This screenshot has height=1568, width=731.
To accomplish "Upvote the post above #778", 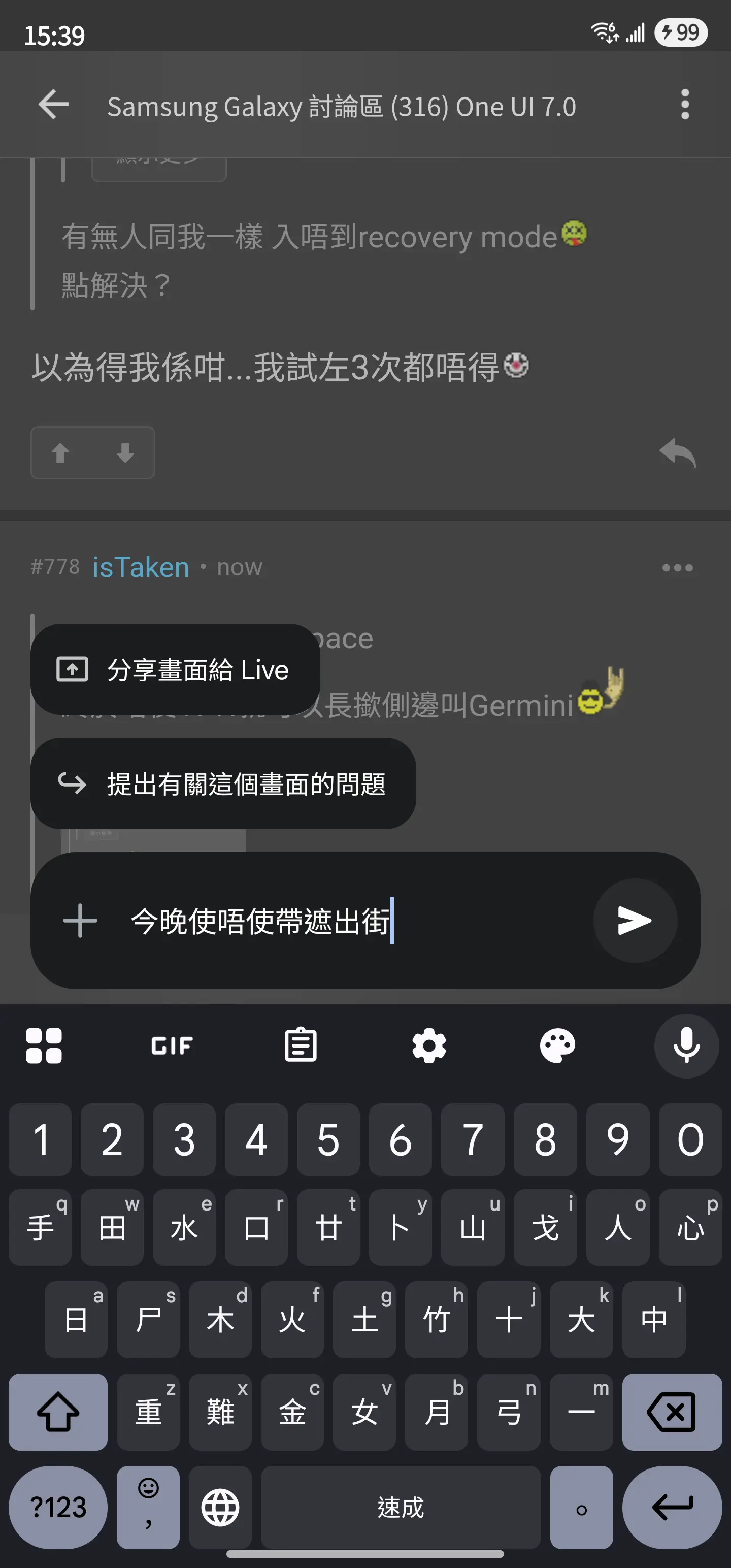I will click(60, 453).
